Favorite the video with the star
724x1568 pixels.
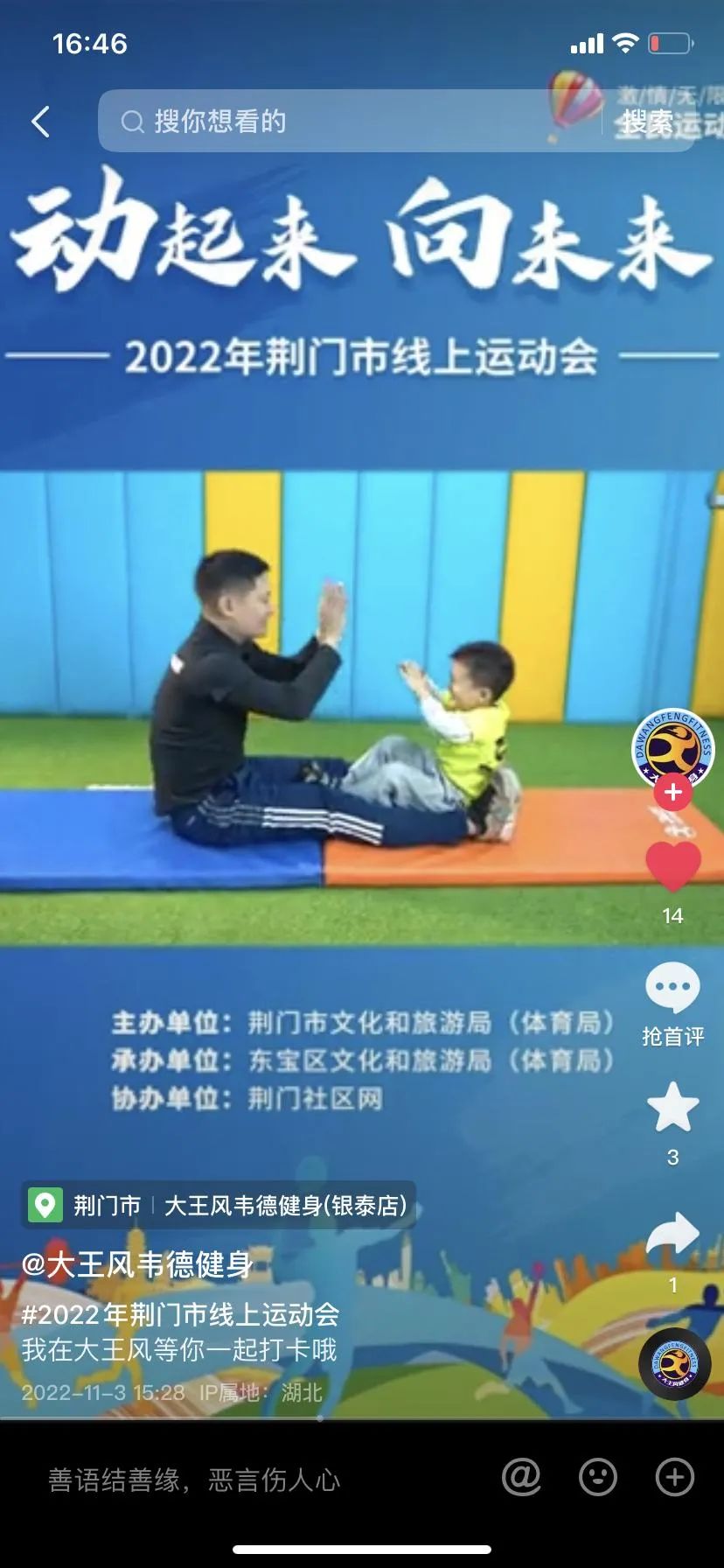coord(672,1108)
